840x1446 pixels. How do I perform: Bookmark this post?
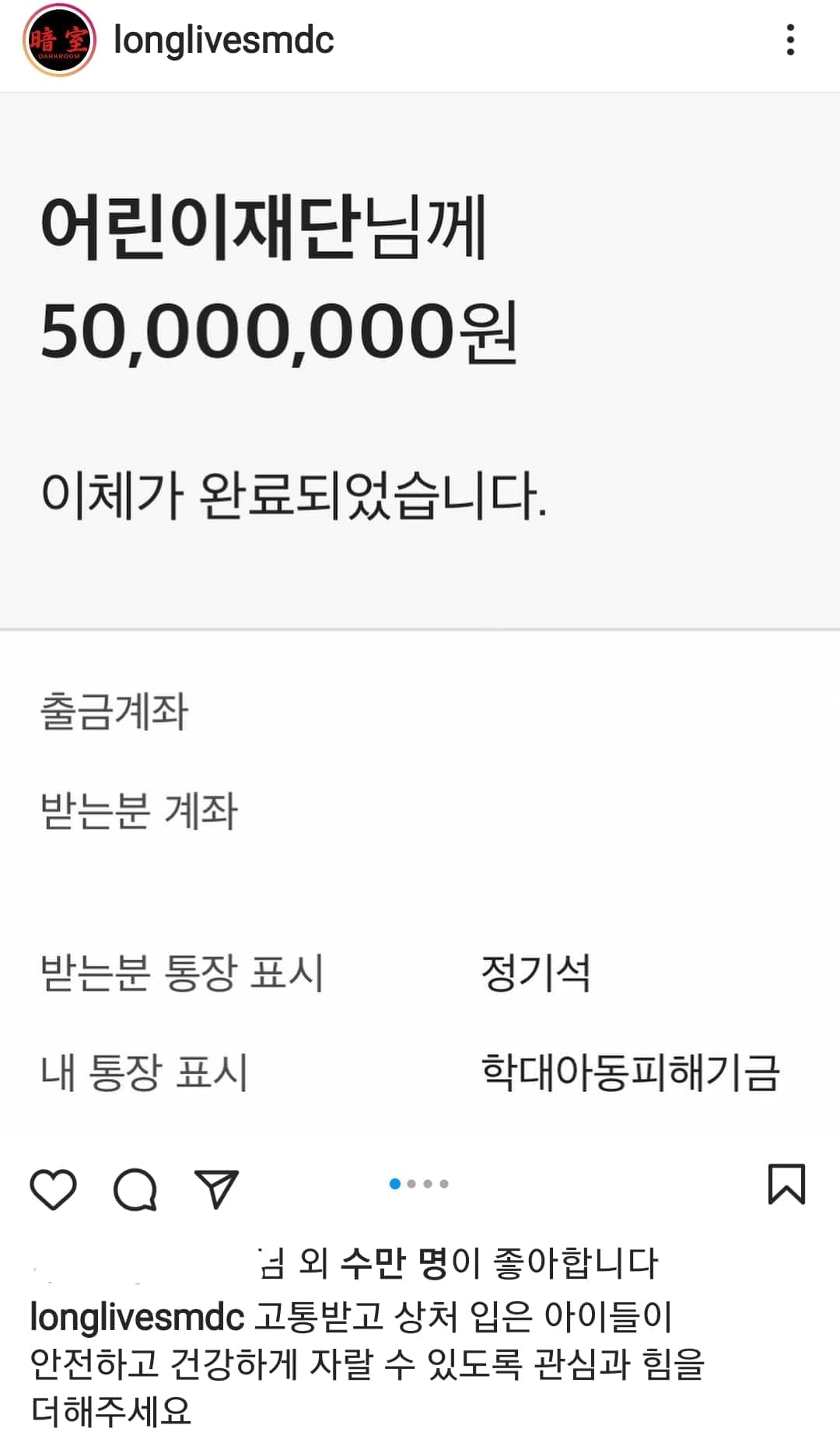point(786,1184)
